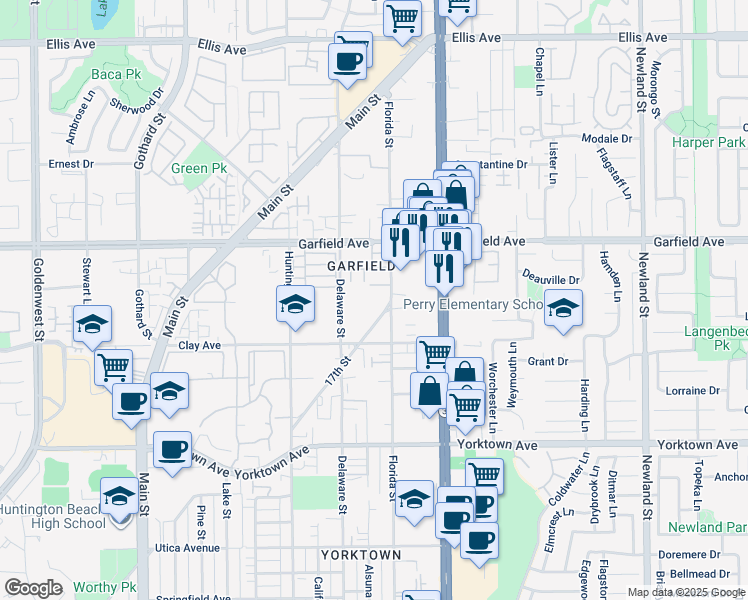The width and height of the screenshot is (748, 600).
Task: Open the school marker beside Stewart Ln
Action: tap(92, 324)
